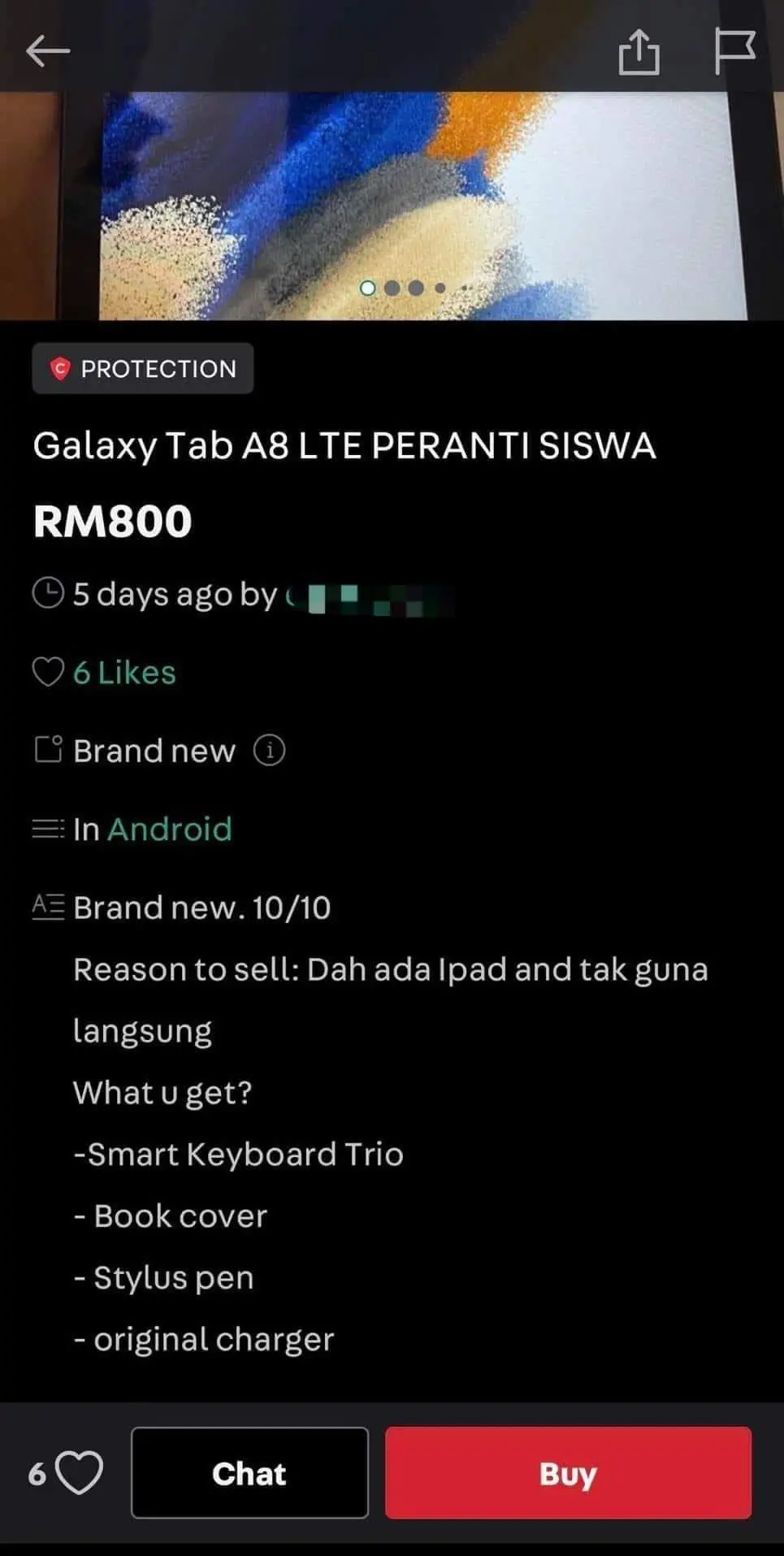This screenshot has width=784, height=1556.
Task: Click the condition icon beside Brand new
Action: coord(49,750)
